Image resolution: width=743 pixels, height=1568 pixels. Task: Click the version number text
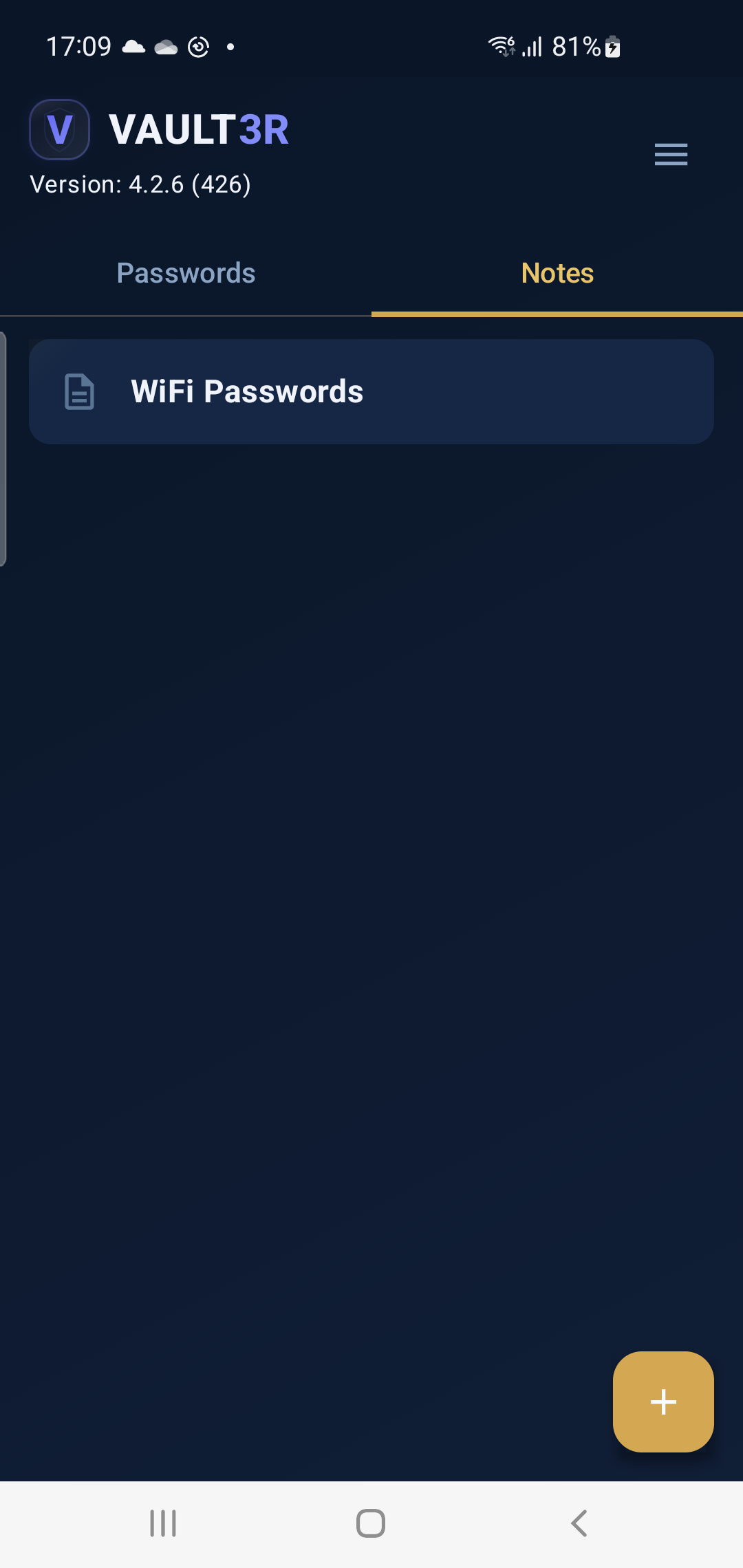point(140,184)
